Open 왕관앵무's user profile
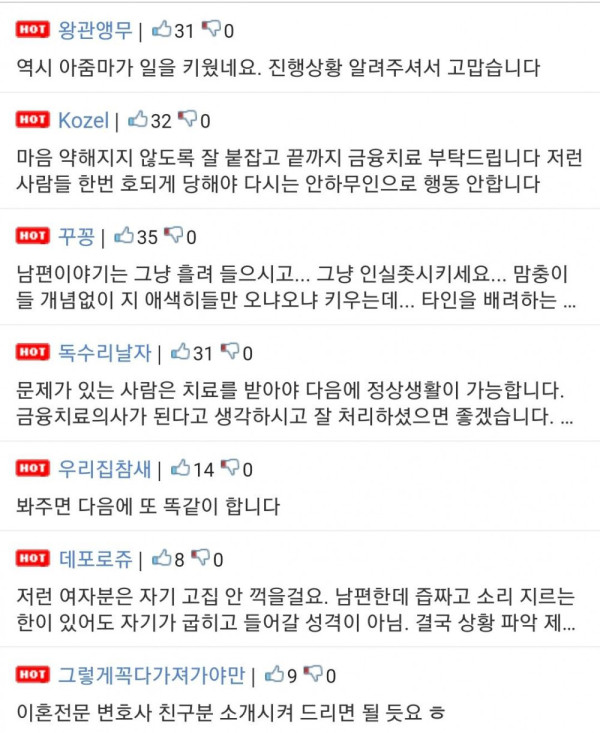 pyautogui.click(x=95, y=31)
